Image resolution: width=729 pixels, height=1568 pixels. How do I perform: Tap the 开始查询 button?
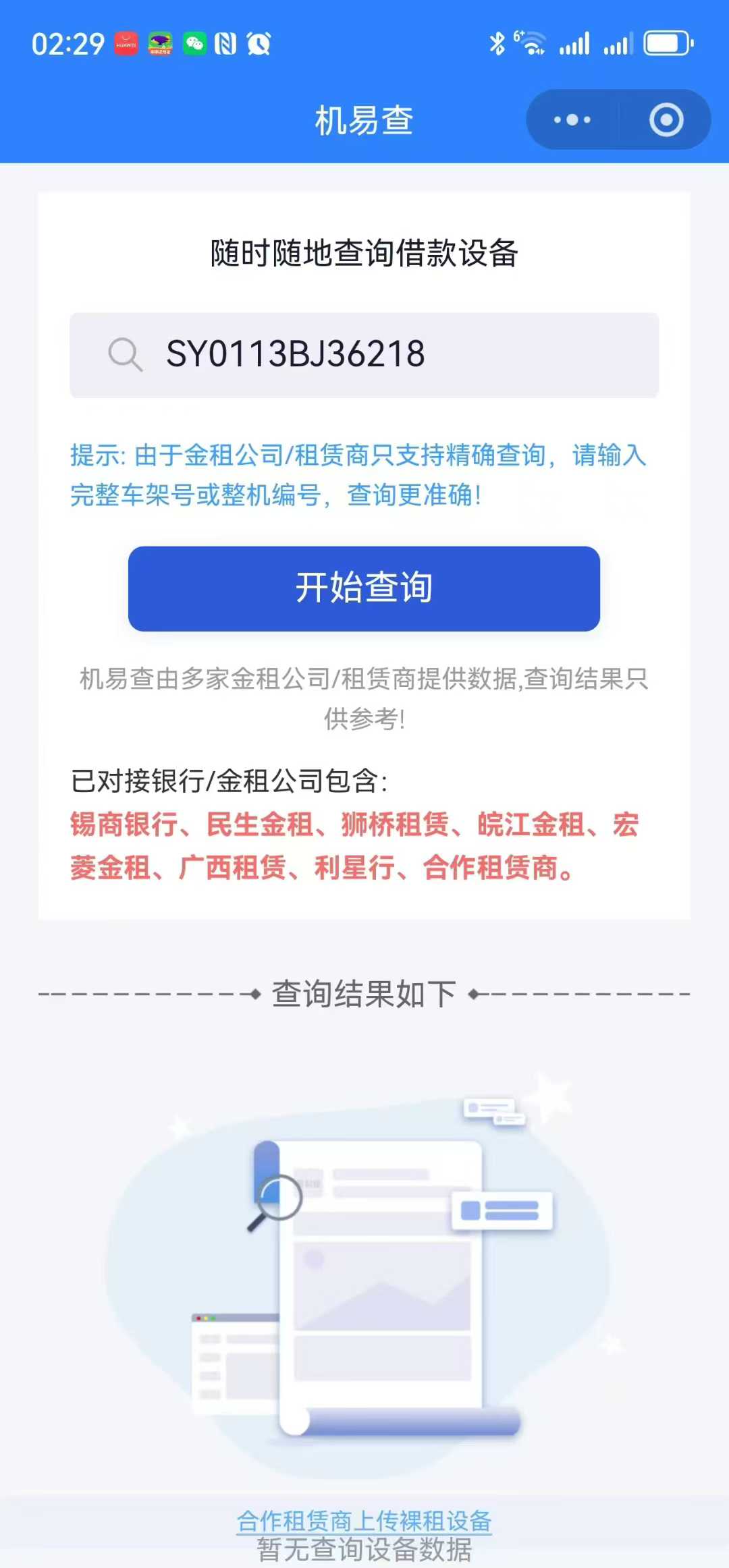(x=364, y=588)
